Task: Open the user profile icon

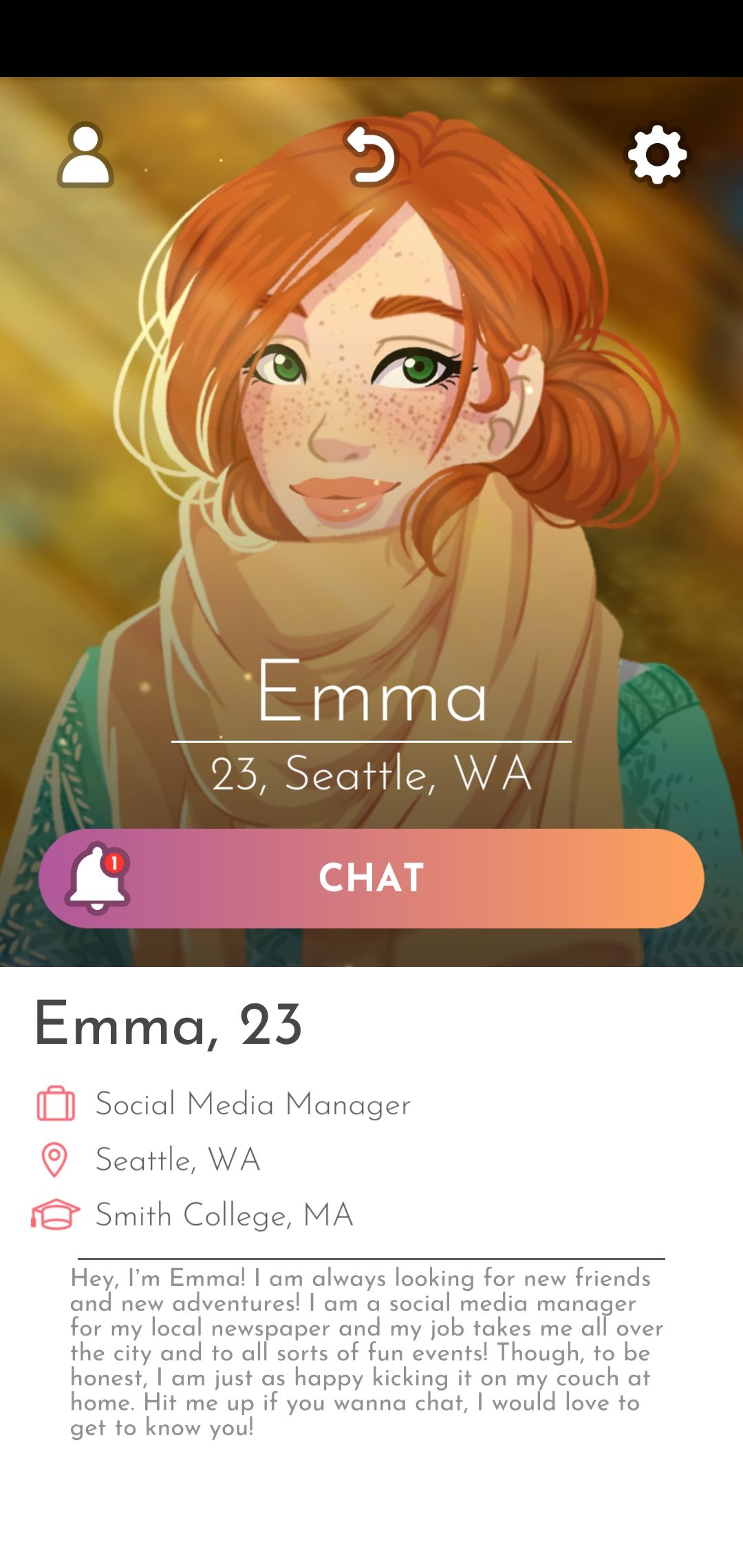Action: click(x=85, y=155)
